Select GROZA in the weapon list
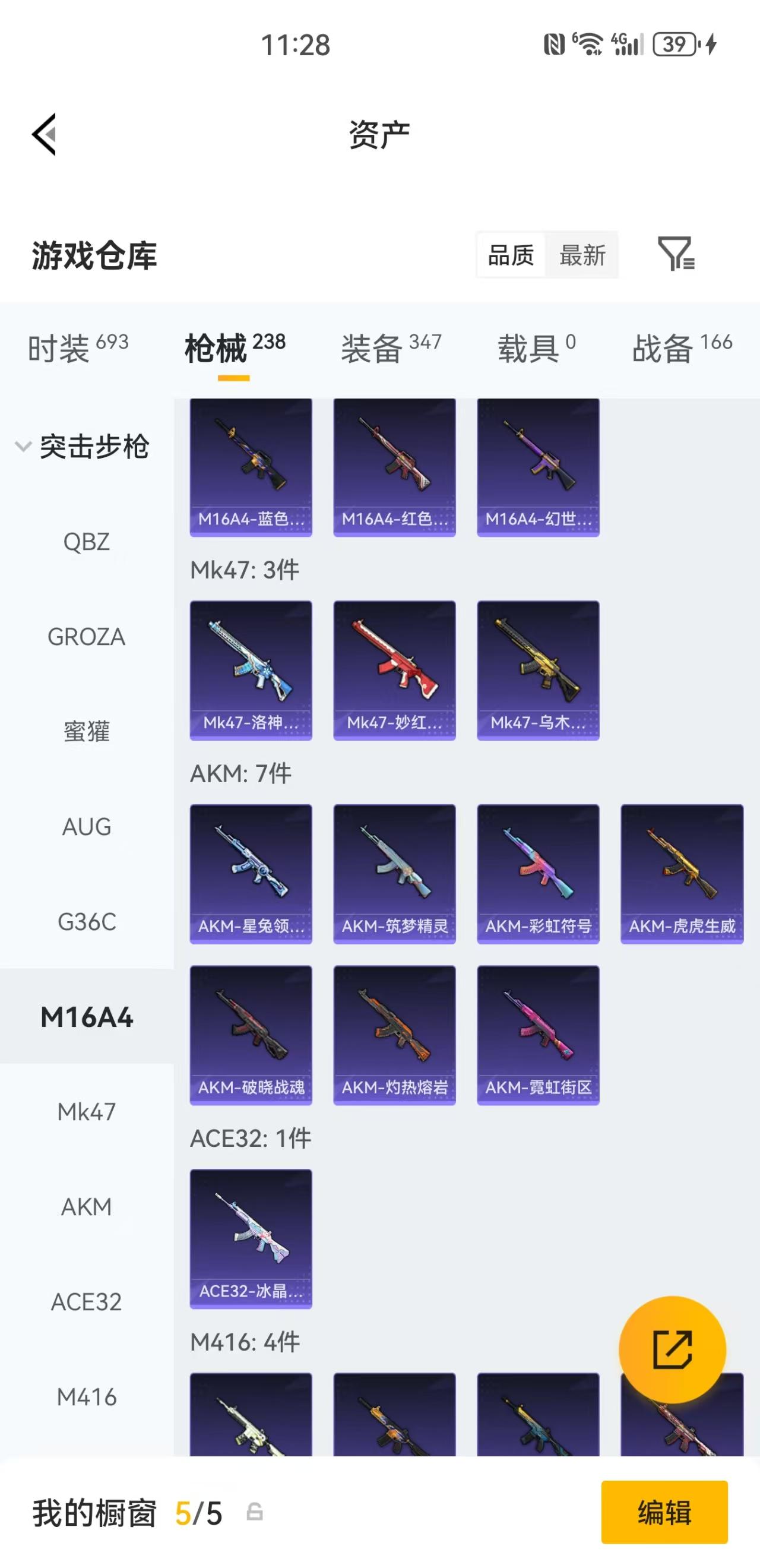The image size is (760, 1568). [87, 637]
